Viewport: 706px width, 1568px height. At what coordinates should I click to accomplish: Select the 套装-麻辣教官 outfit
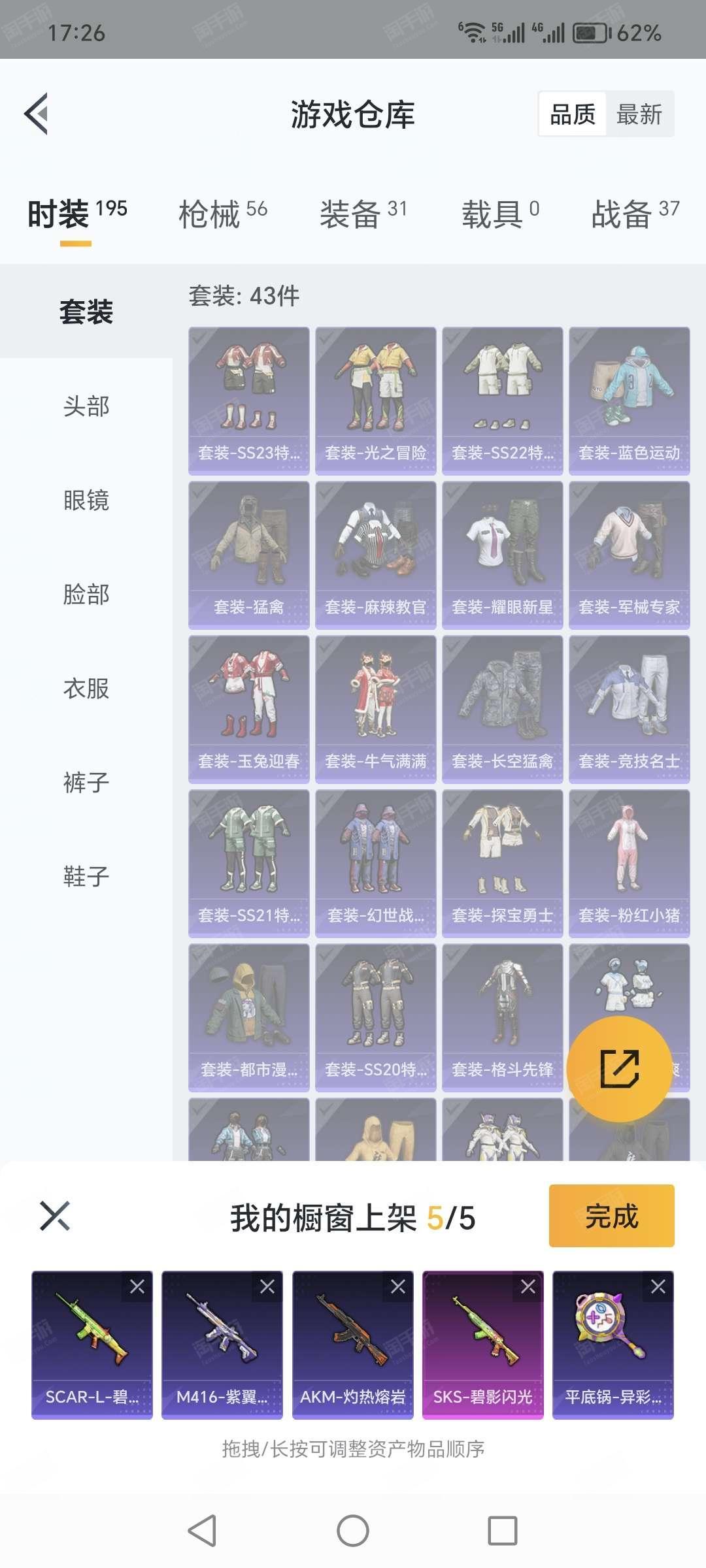click(x=376, y=555)
